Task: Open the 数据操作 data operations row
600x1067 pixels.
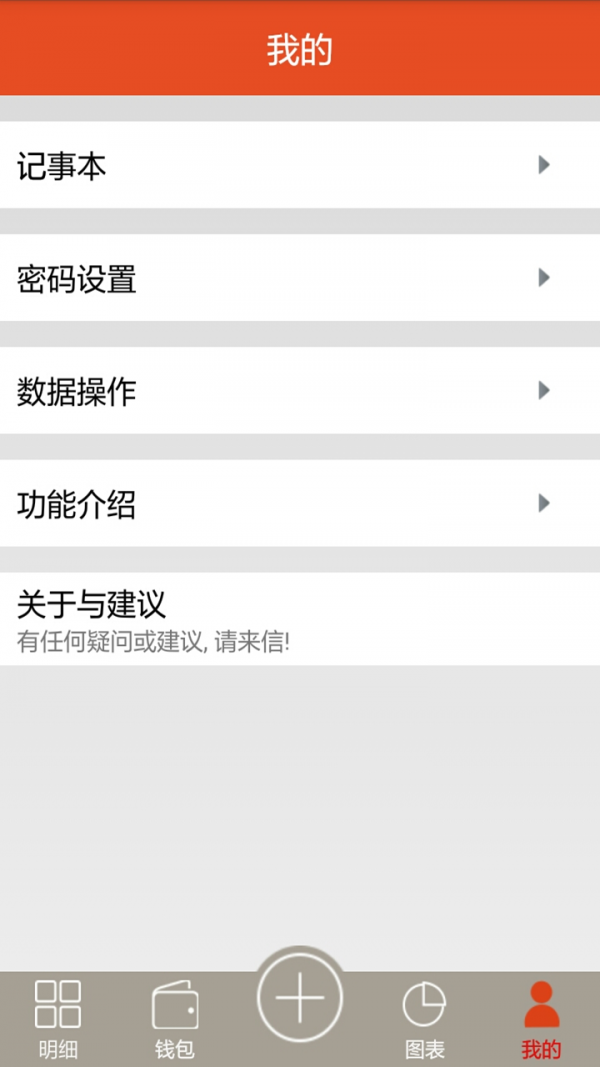Action: 300,391
